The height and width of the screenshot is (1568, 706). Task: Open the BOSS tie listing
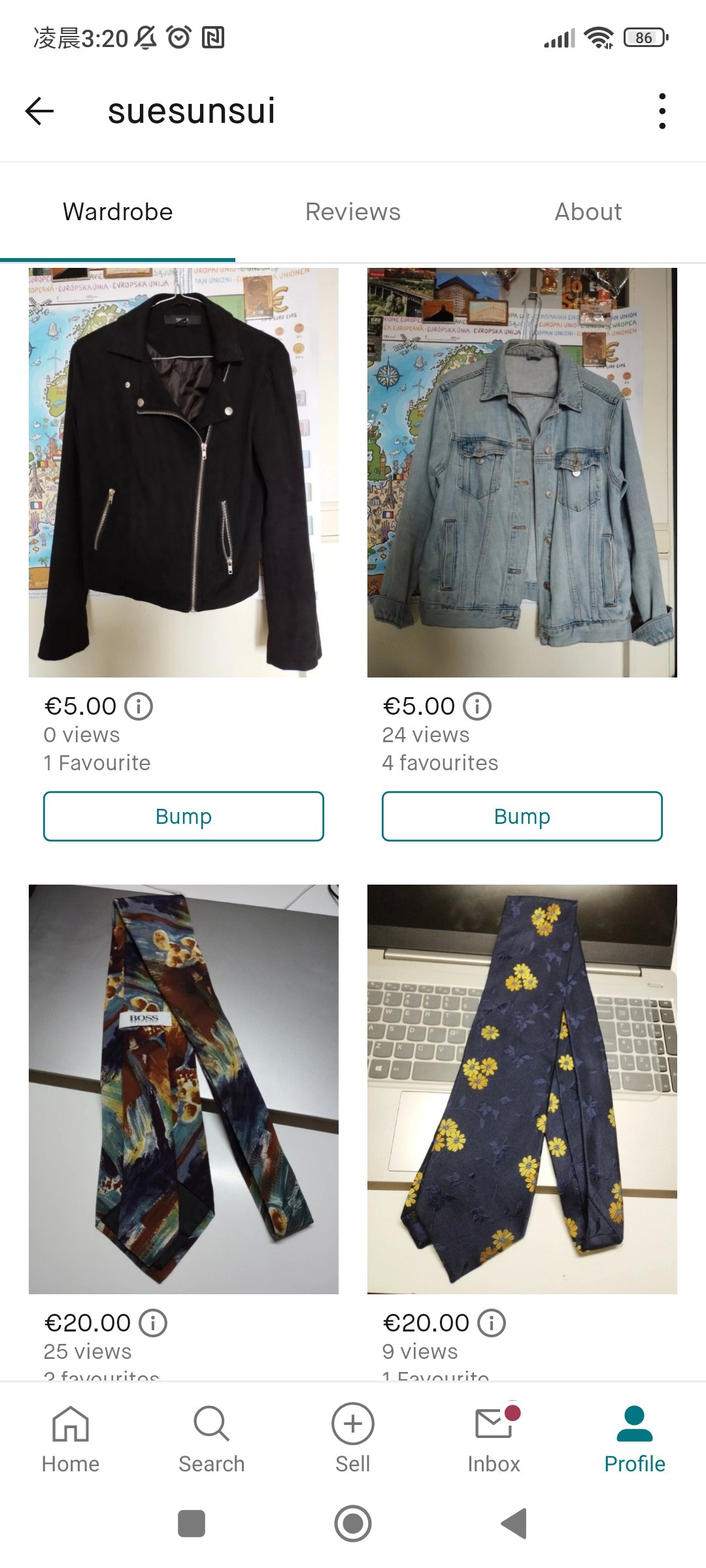click(184, 1089)
